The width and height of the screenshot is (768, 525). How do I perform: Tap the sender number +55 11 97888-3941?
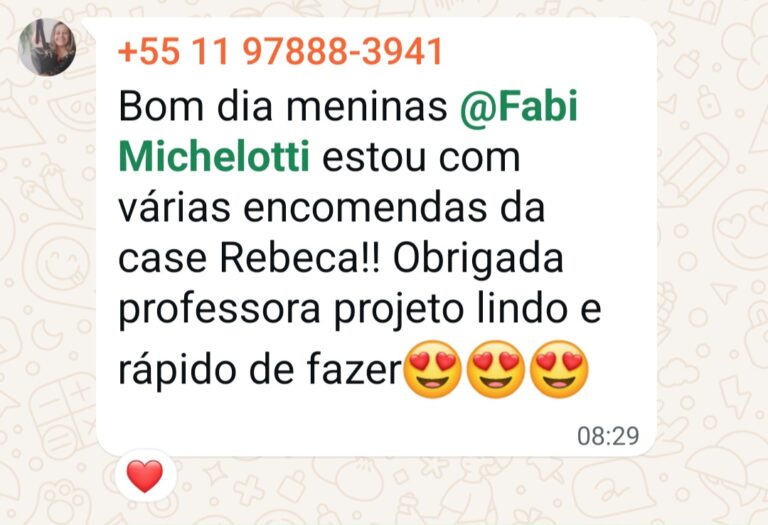click(280, 51)
